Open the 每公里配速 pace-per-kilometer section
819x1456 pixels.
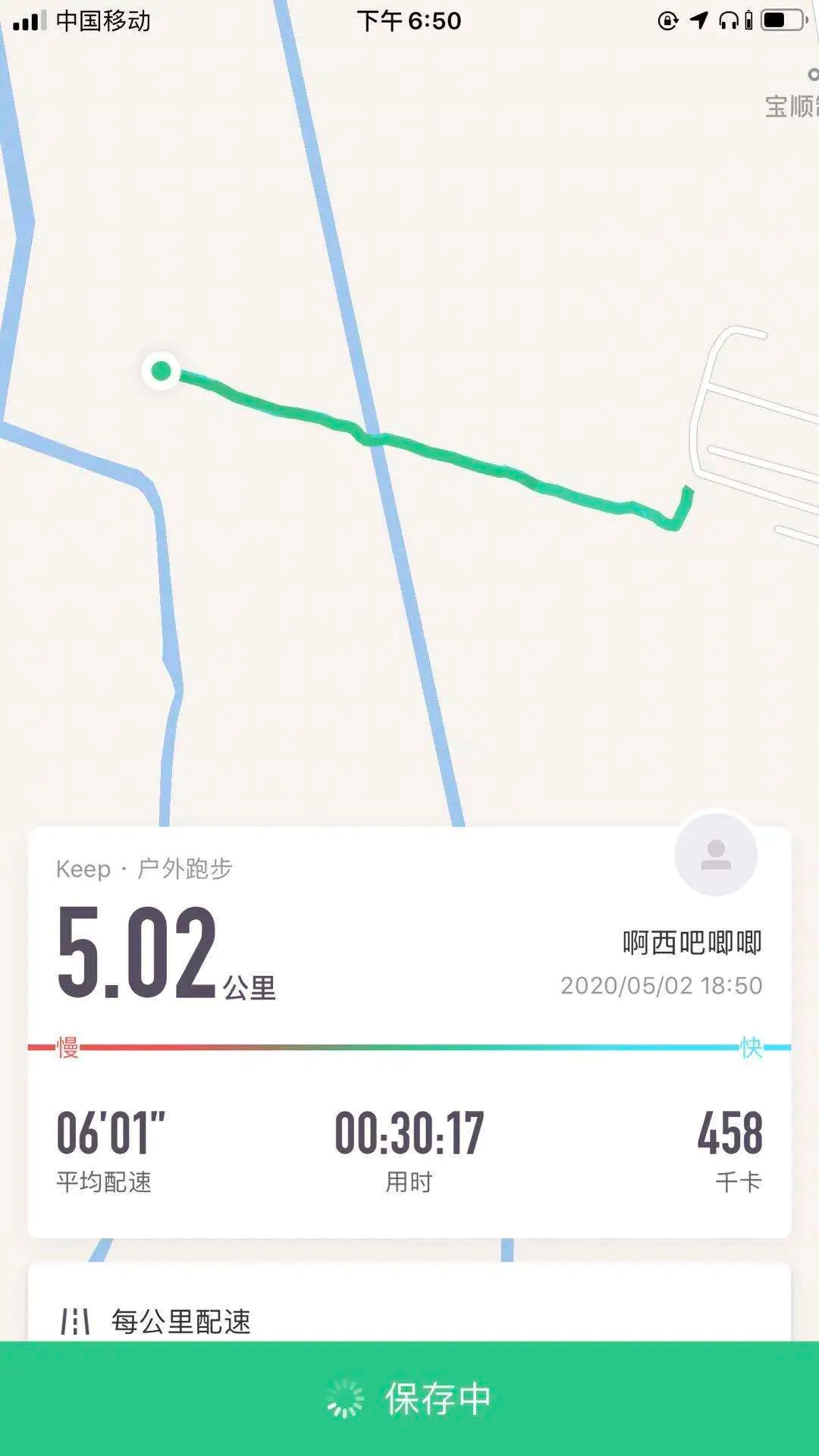tap(180, 1321)
